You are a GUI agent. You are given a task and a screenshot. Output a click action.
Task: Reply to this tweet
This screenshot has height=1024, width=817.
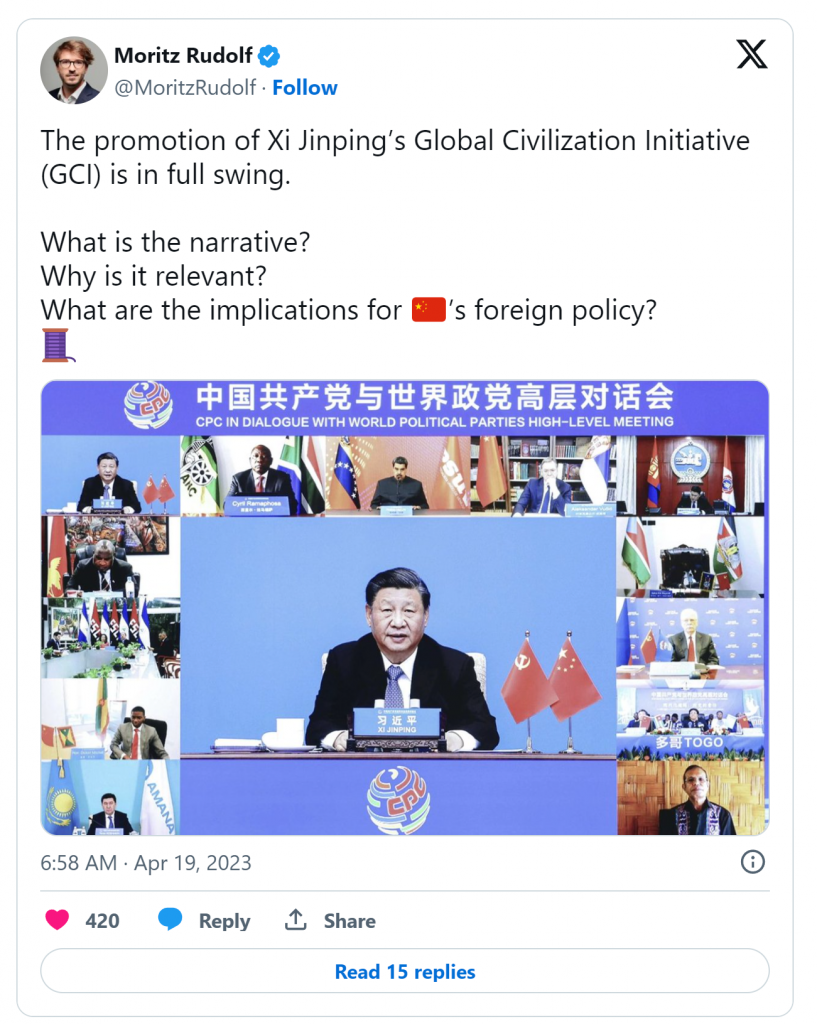[205, 921]
